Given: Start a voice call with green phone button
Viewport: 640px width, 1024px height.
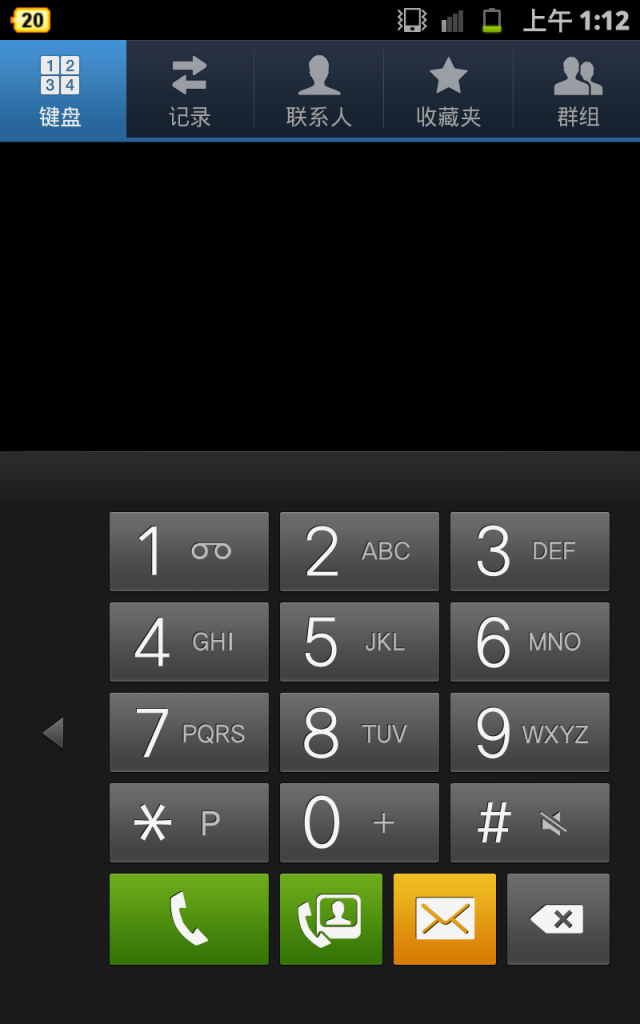Looking at the screenshot, I should pos(189,919).
